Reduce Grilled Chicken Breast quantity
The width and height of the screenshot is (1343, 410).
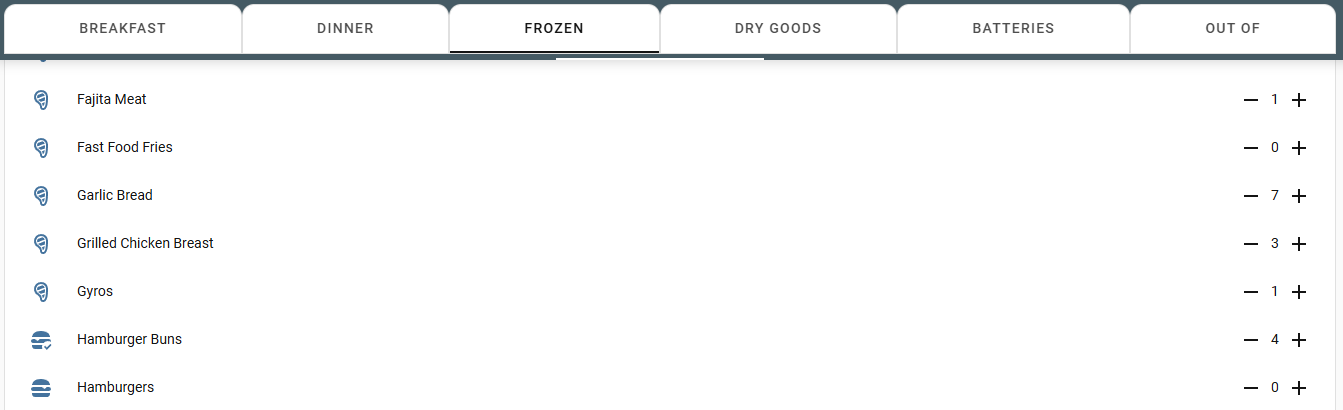coord(1250,244)
